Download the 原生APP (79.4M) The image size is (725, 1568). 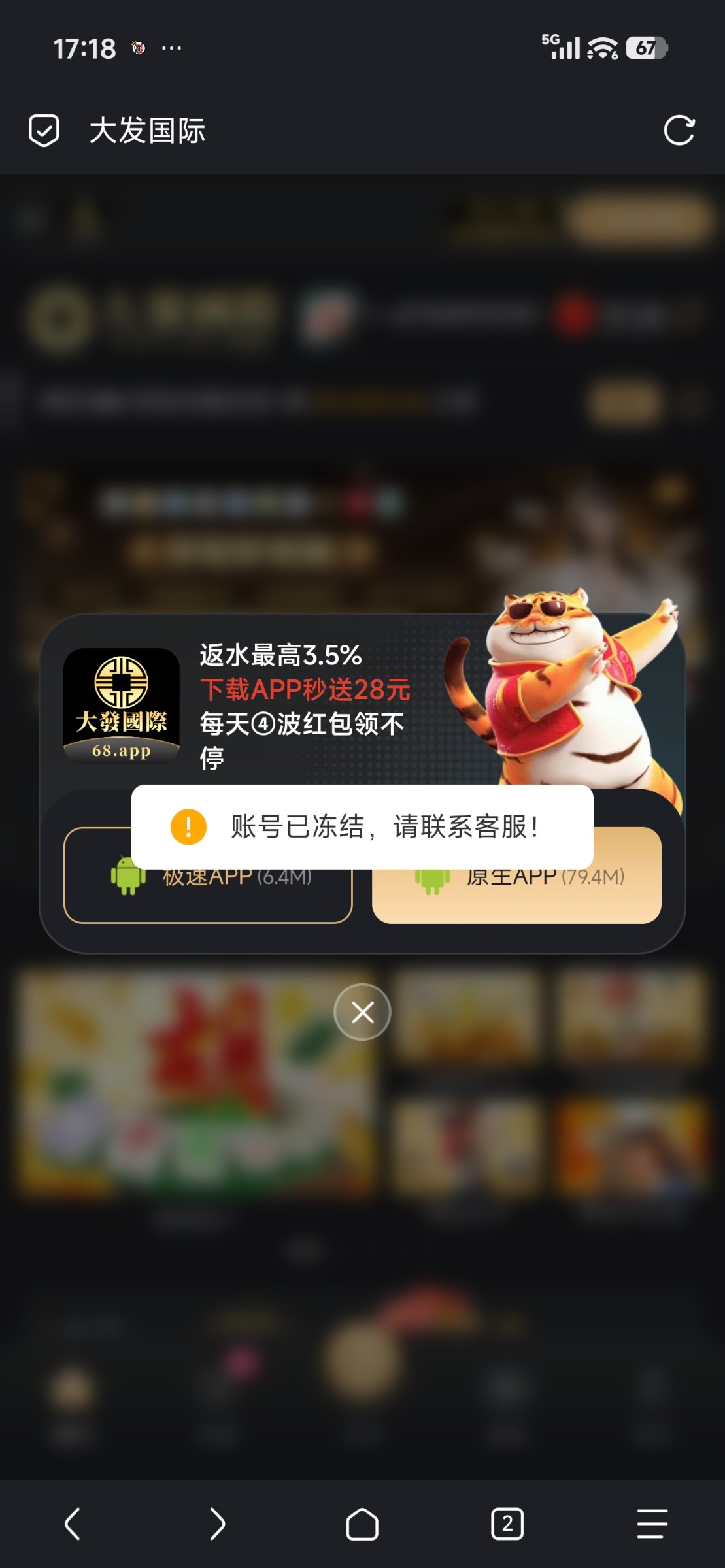pos(516,896)
